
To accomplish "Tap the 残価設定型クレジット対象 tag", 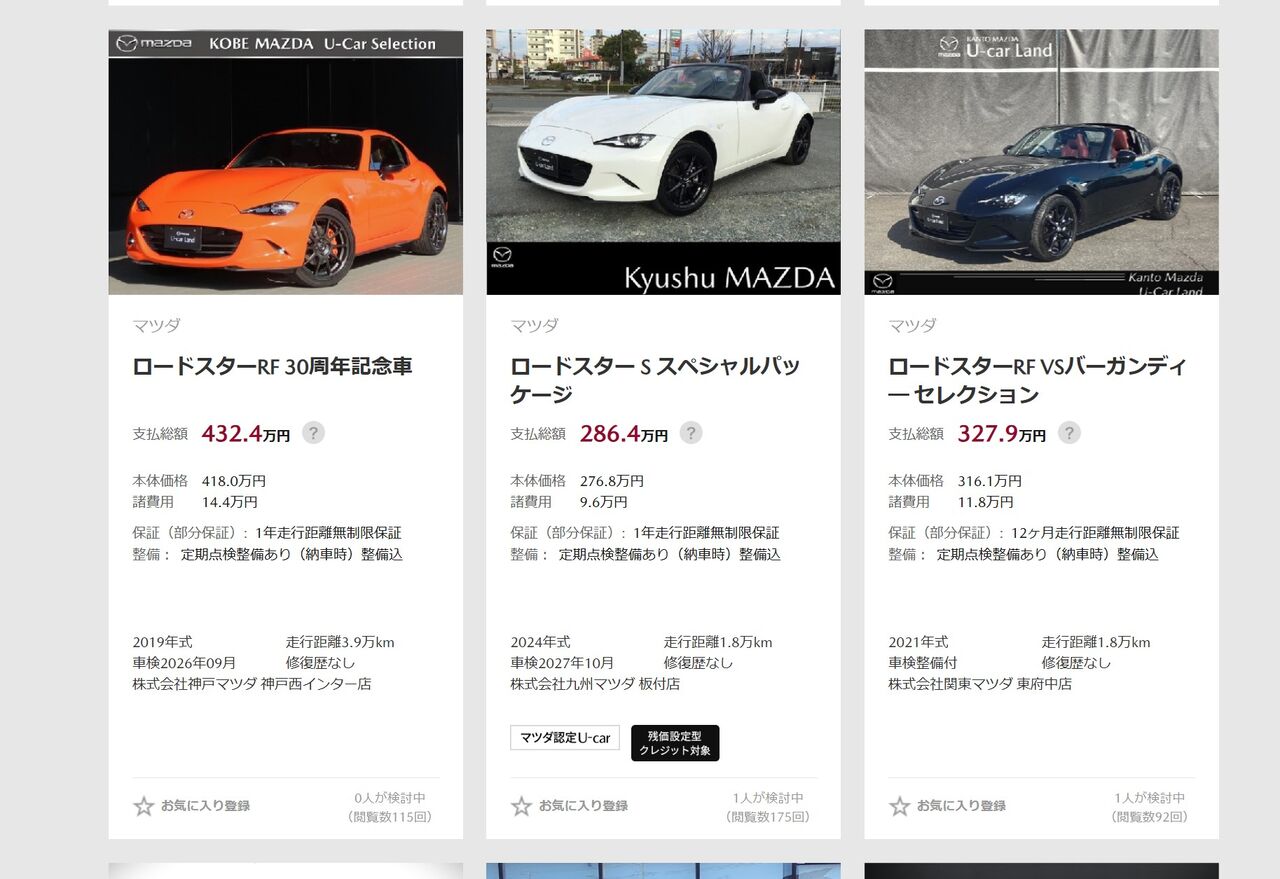I will pyautogui.click(x=675, y=743).
